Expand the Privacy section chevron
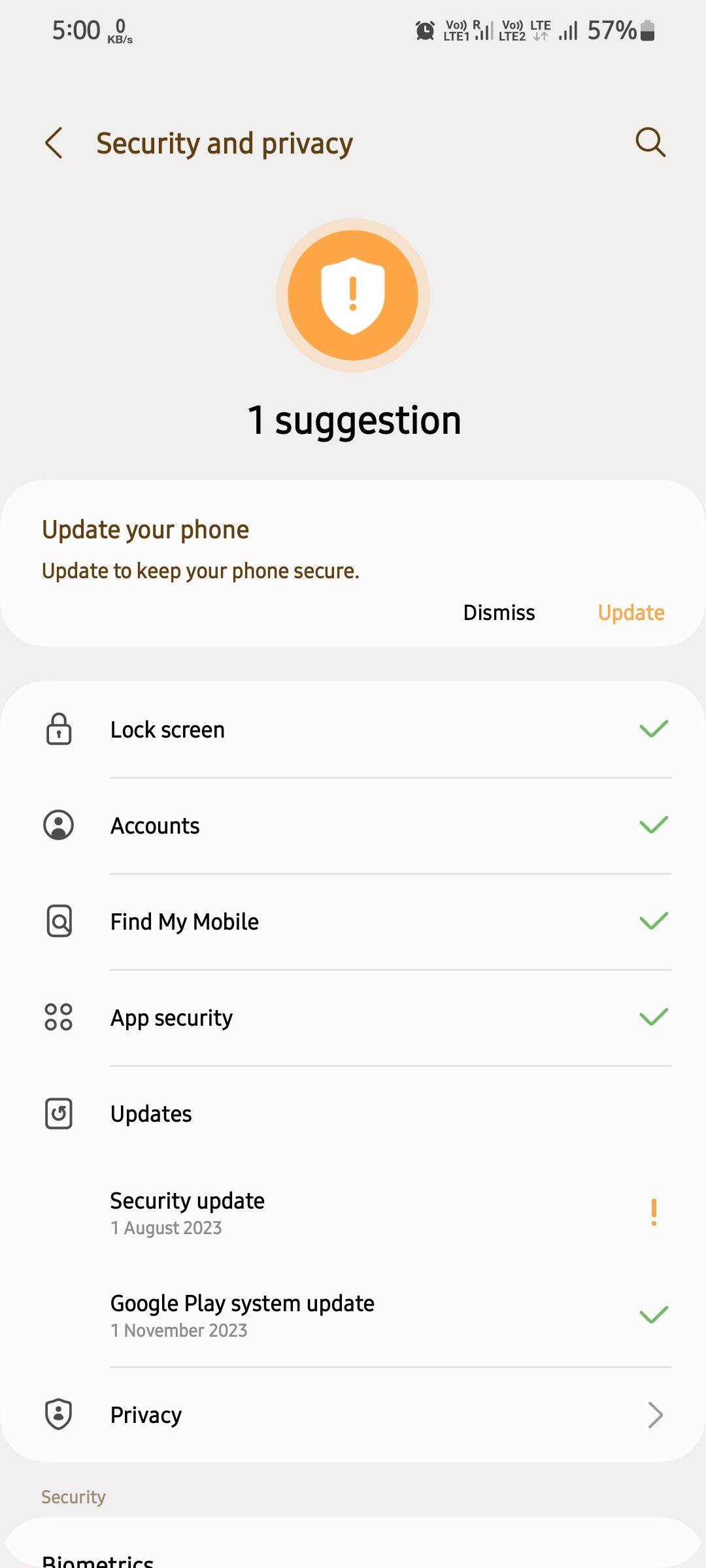Screen dimensions: 706x1568 pyautogui.click(x=656, y=1414)
